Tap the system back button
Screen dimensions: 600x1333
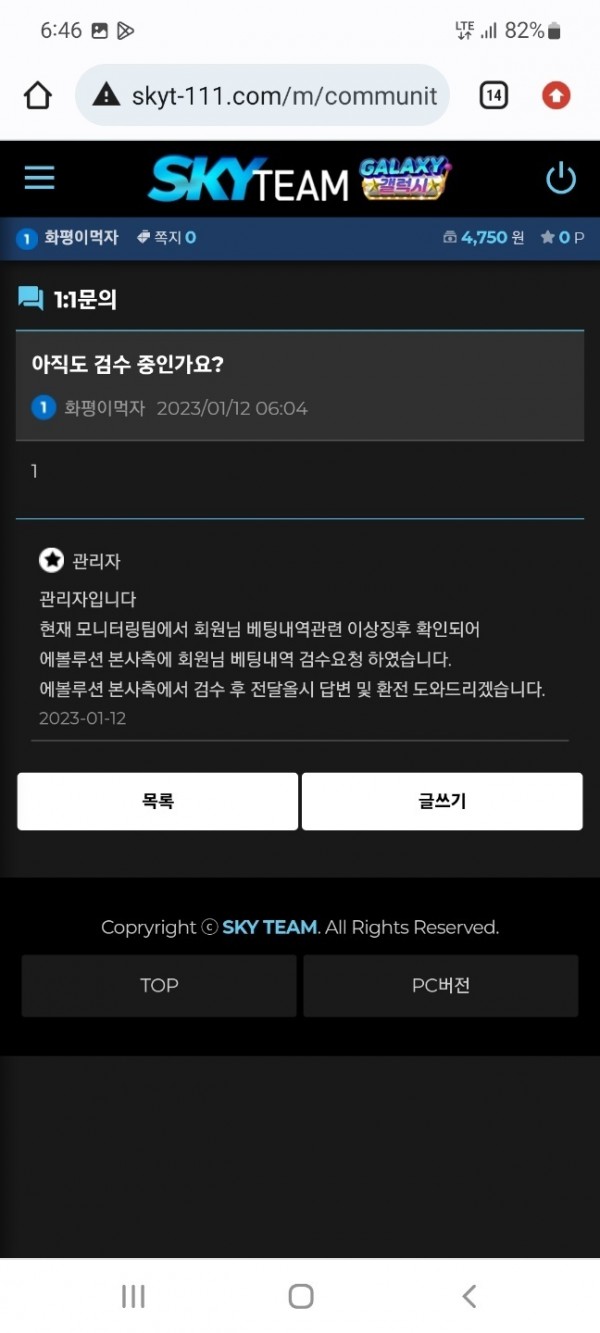[468, 1296]
